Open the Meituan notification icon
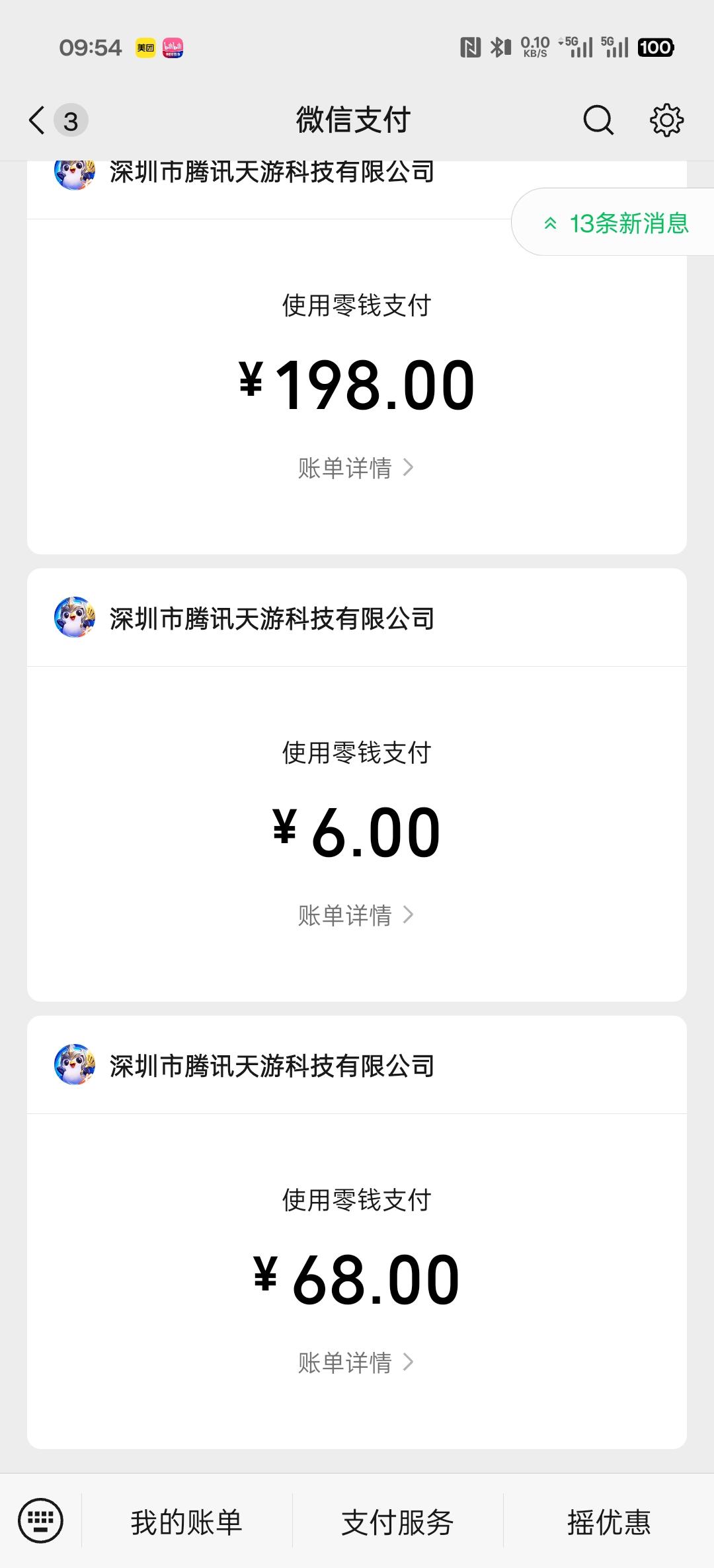The height and width of the screenshot is (1568, 714). tap(145, 48)
